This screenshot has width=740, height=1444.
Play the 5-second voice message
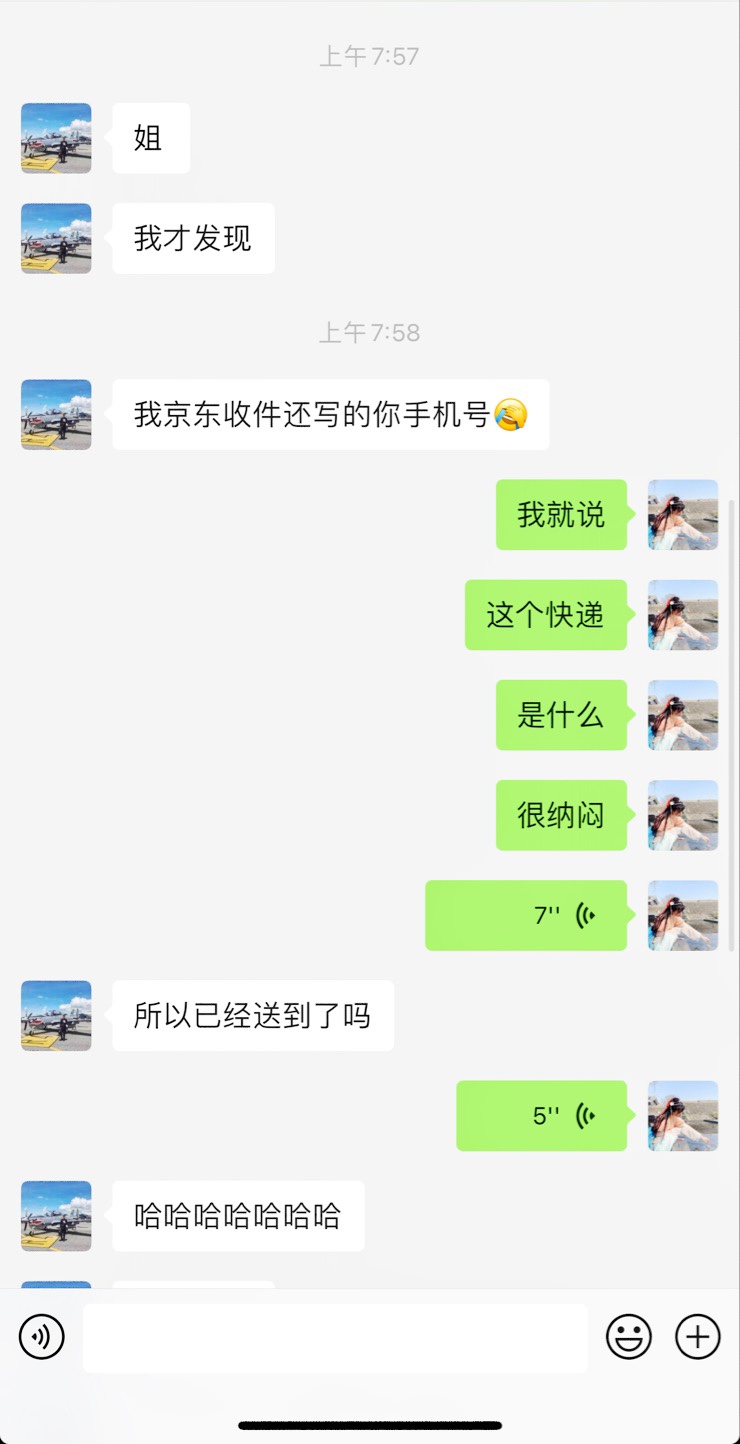[542, 1115]
